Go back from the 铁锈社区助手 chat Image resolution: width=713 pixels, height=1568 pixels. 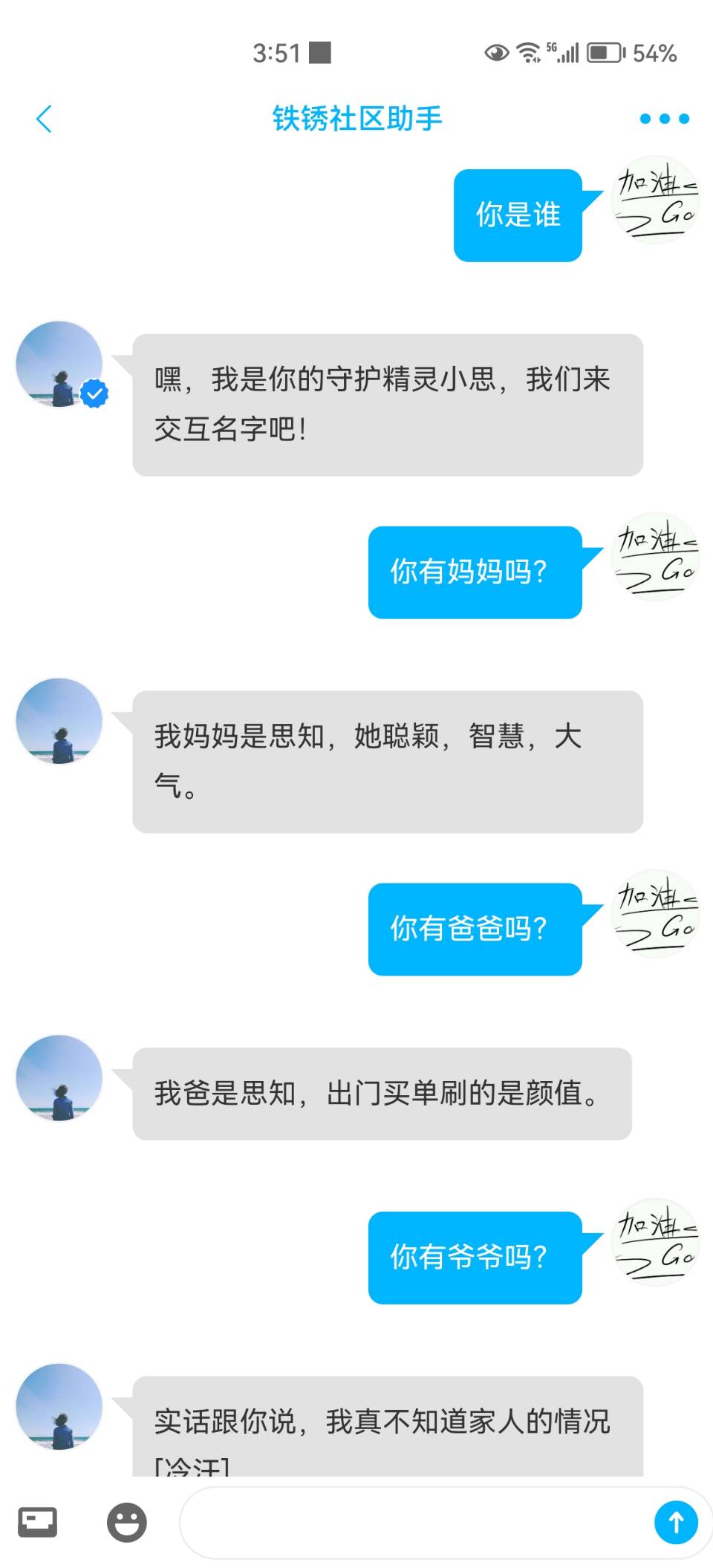45,119
